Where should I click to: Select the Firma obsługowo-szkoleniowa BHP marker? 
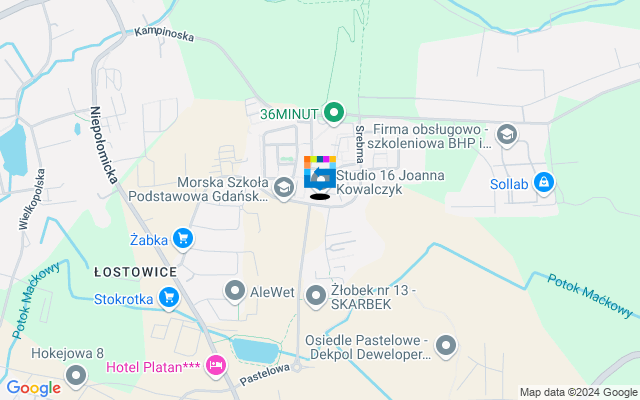click(x=507, y=134)
